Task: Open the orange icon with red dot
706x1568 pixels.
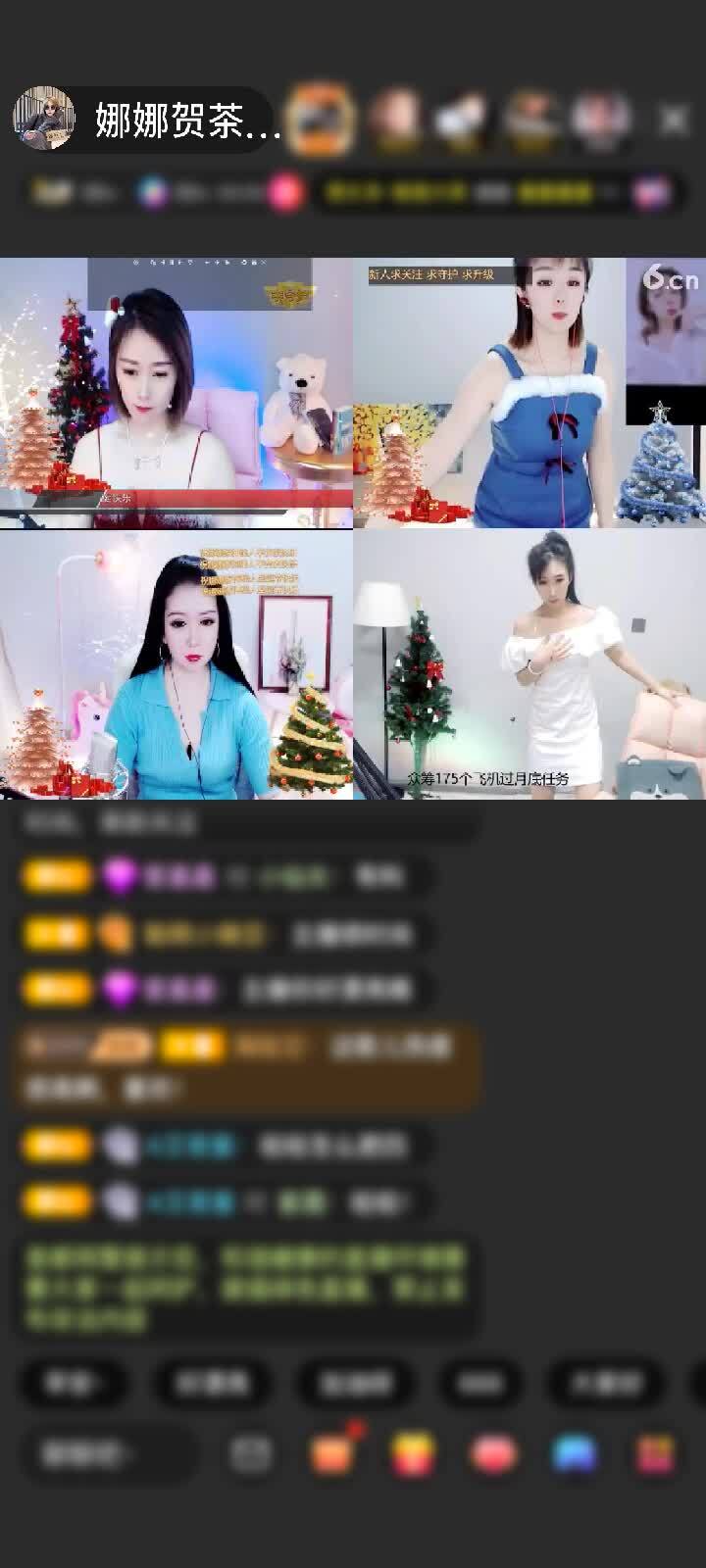Action: tap(333, 1454)
